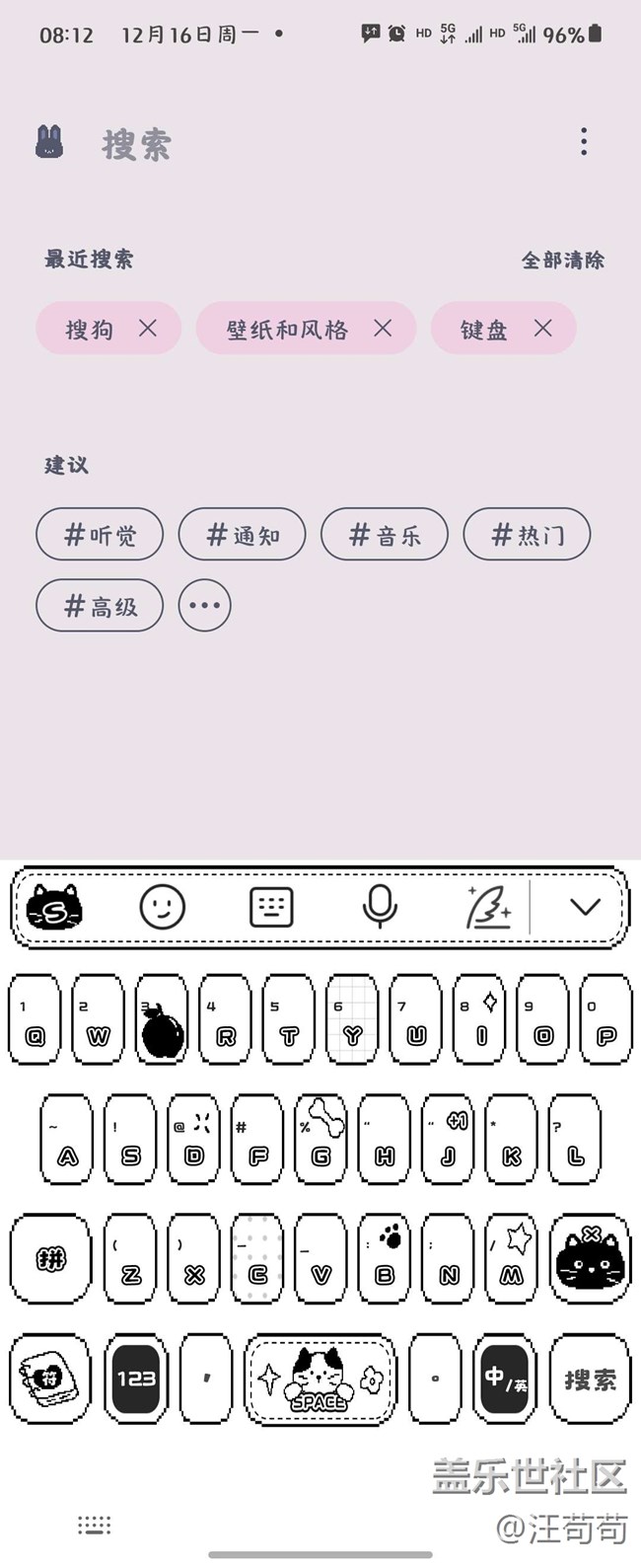Viewport: 641px width, 1568px height.
Task: Tap the 搜索 search field
Action: (296, 145)
